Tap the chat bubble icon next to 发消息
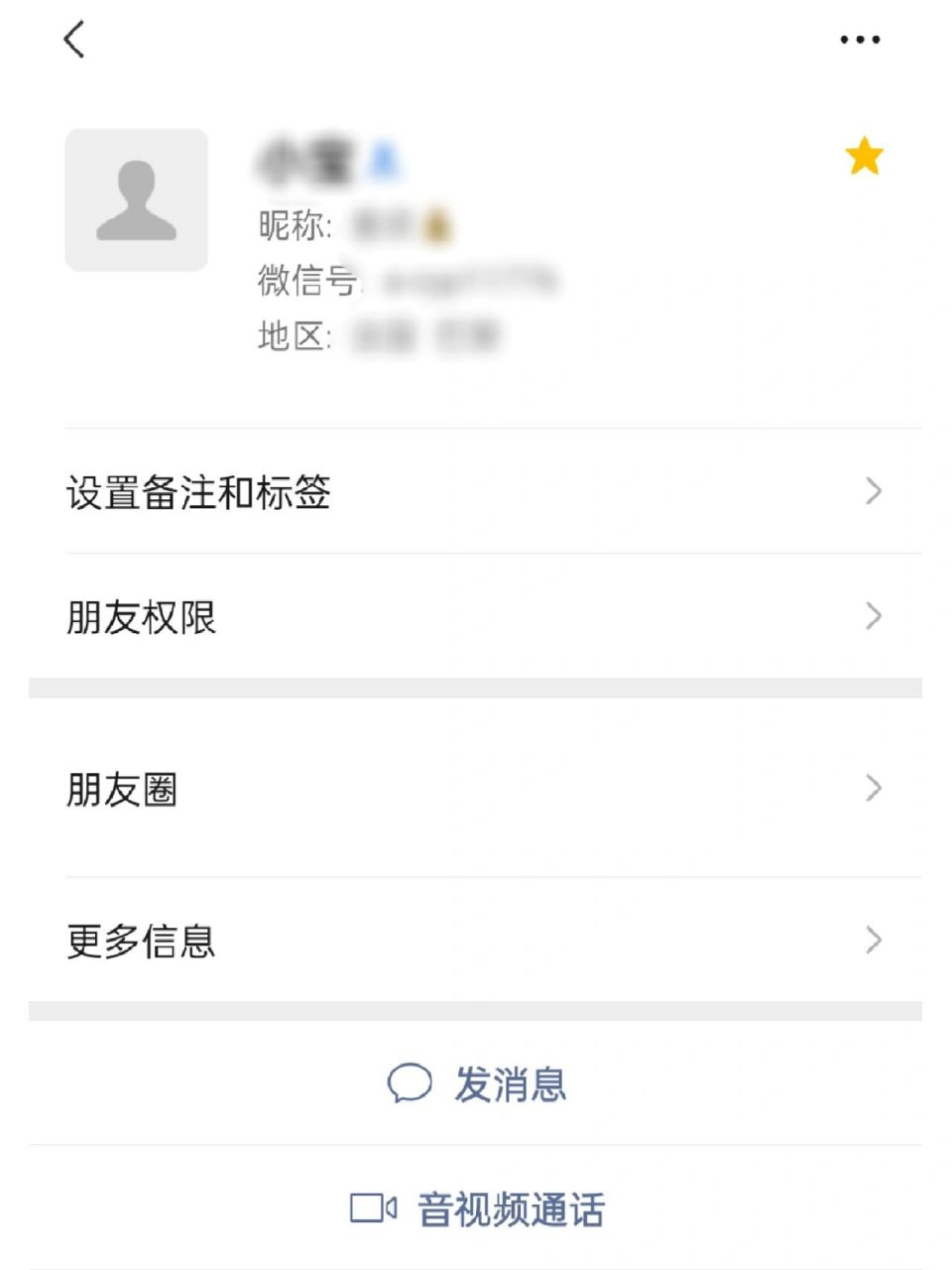Image resolution: width=952 pixels, height=1270 pixels. (x=409, y=1084)
